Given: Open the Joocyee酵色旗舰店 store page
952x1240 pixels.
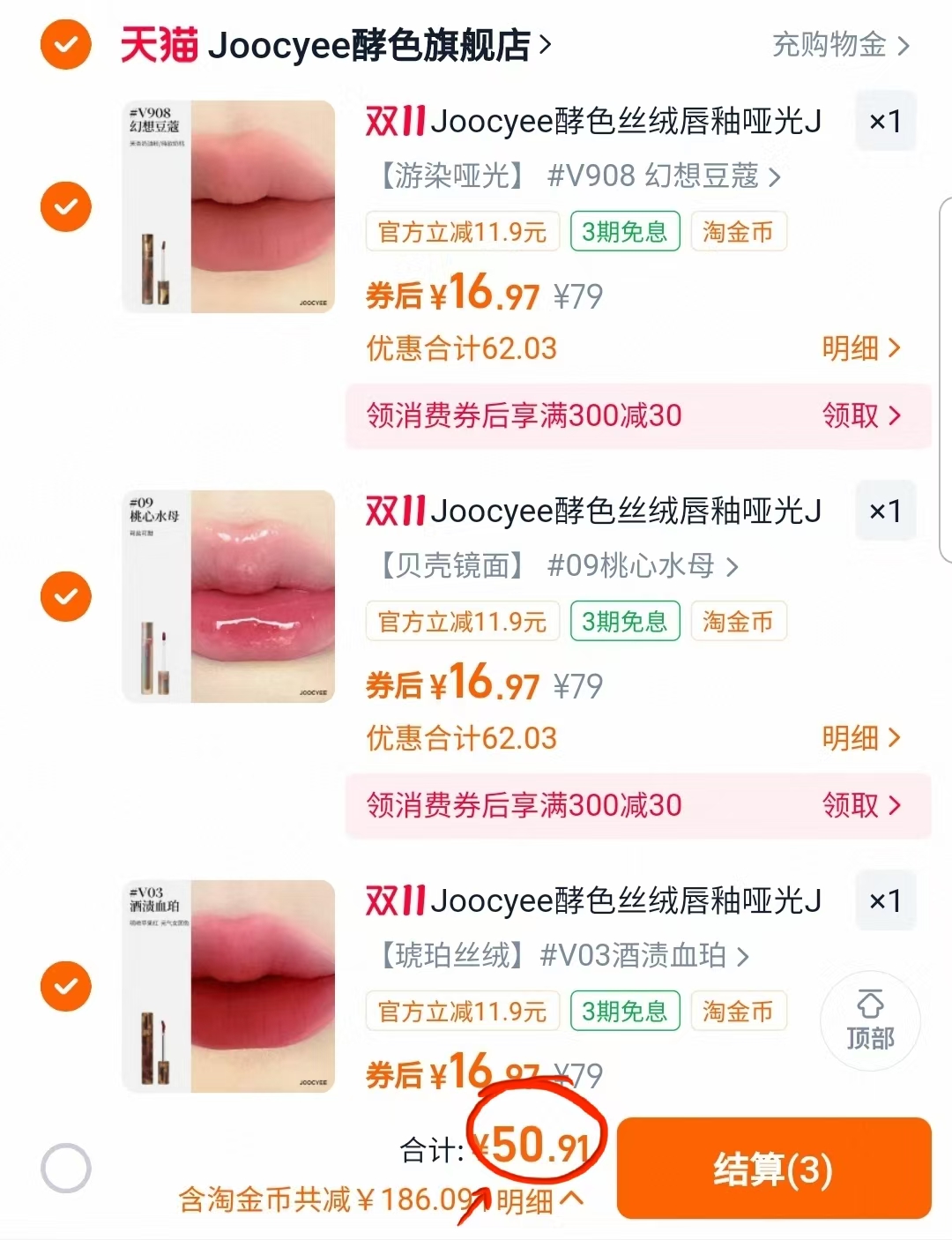Looking at the screenshot, I should (x=370, y=45).
